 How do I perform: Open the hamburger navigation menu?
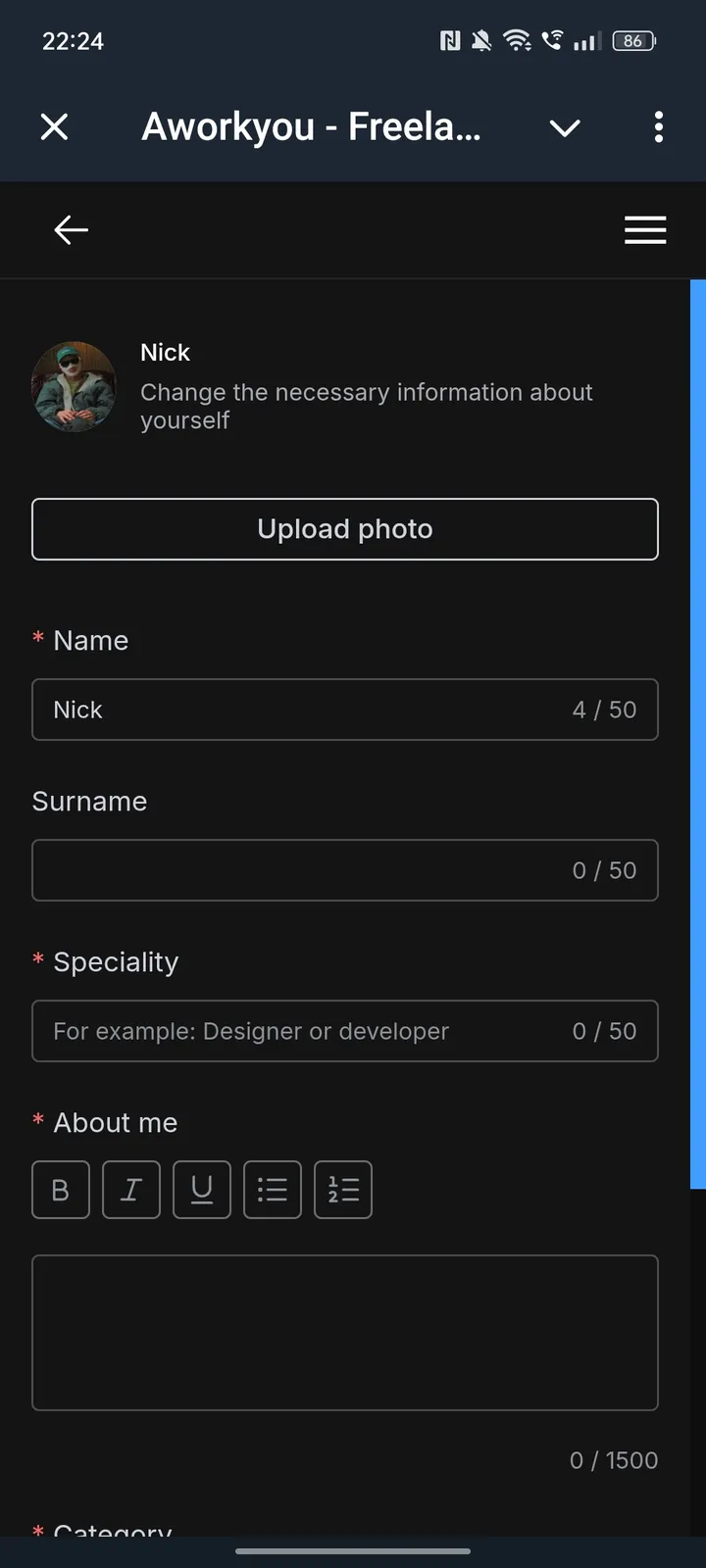(x=645, y=229)
